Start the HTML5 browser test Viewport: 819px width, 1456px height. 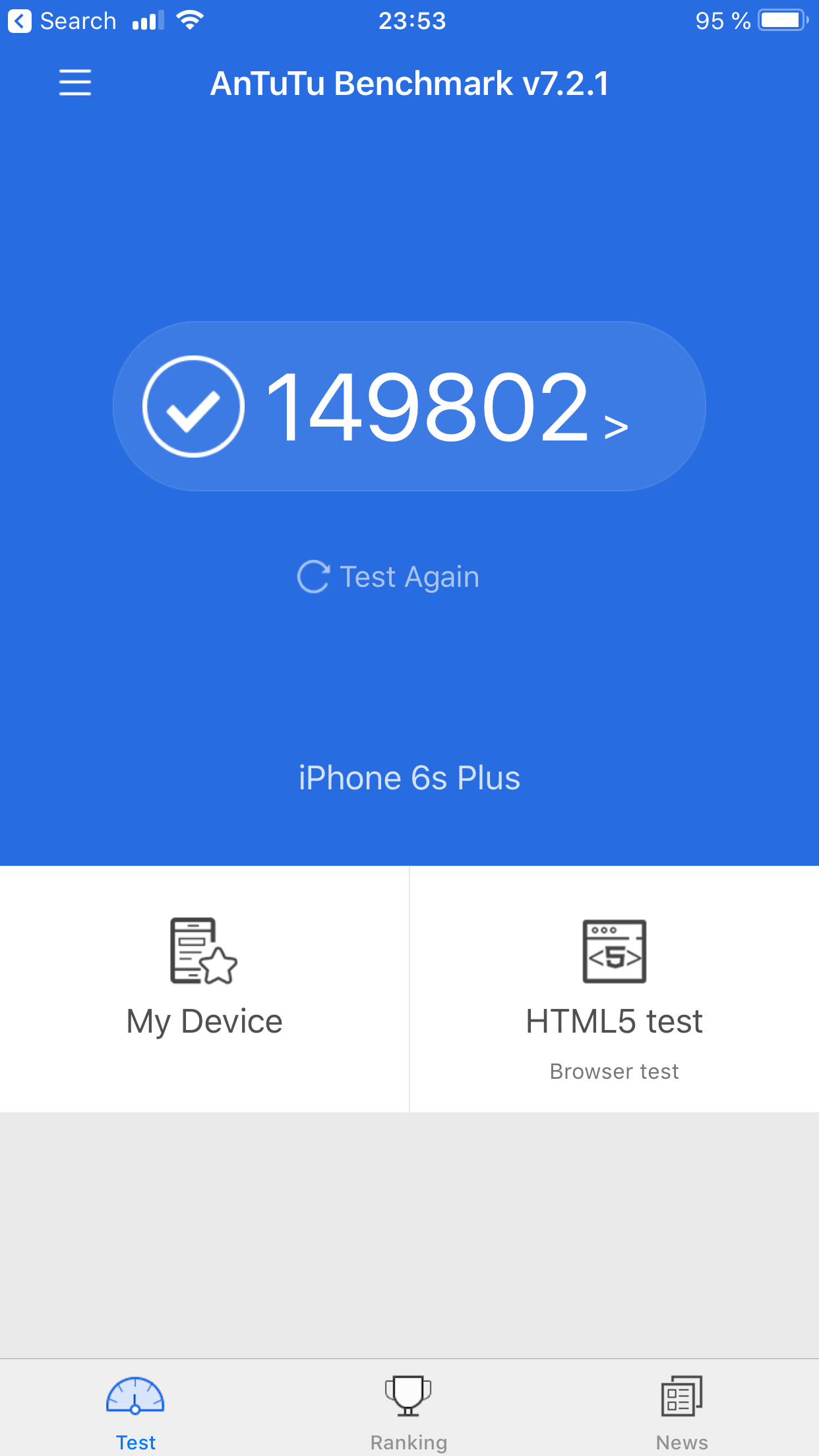tap(615, 988)
